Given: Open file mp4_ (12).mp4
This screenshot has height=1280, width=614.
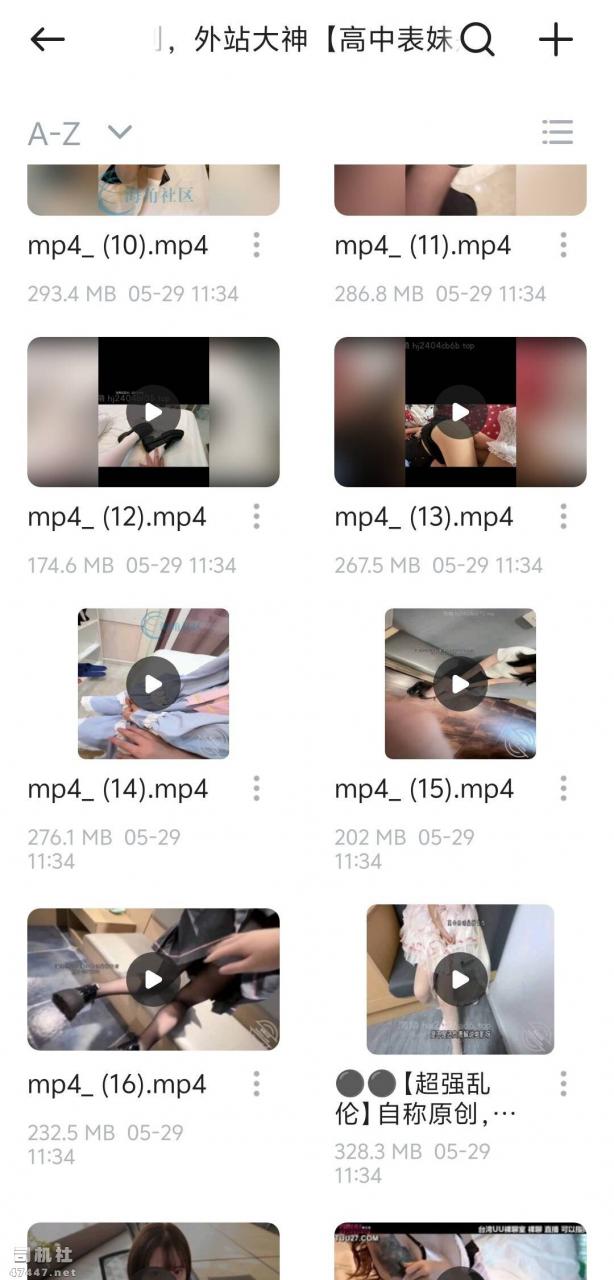Looking at the screenshot, I should (153, 412).
